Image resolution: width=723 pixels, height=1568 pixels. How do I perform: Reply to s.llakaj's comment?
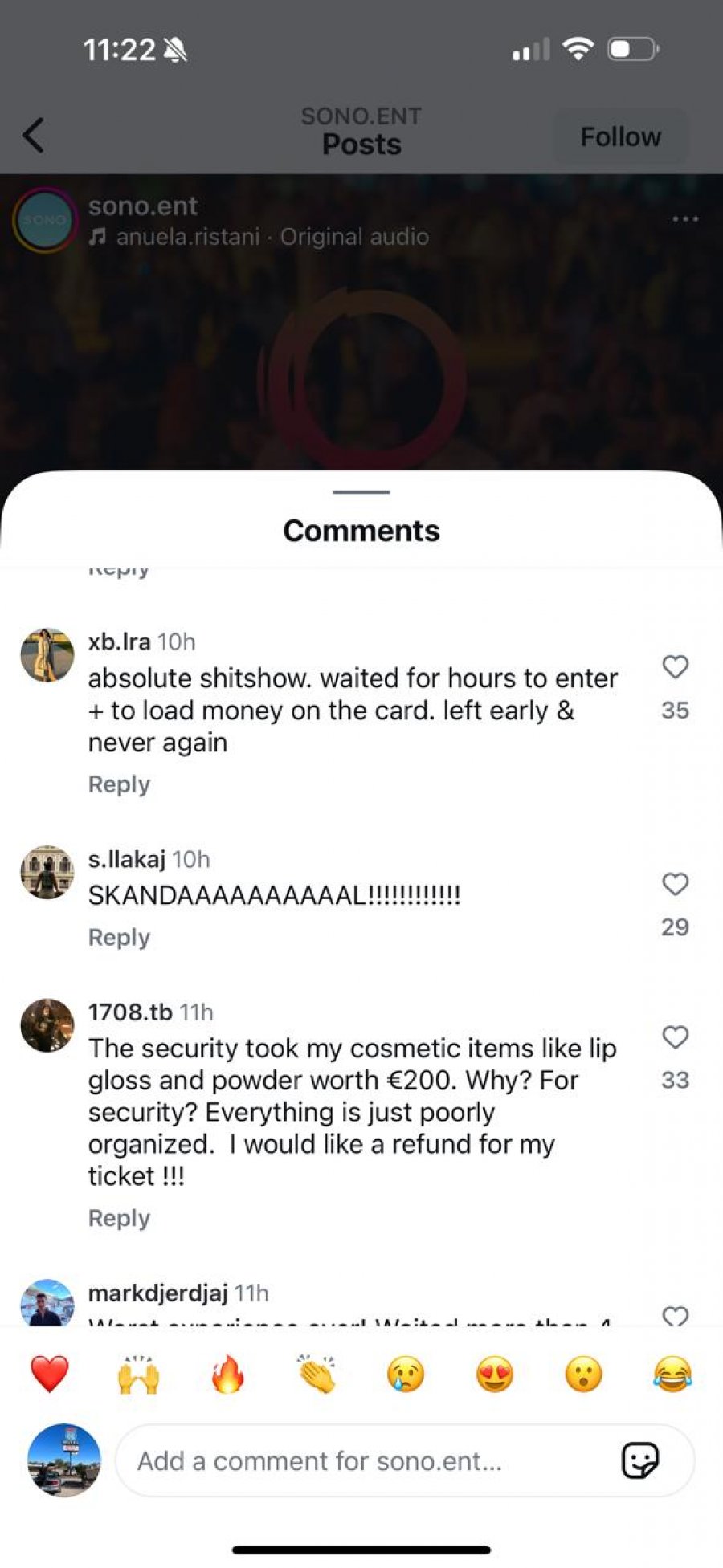pyautogui.click(x=119, y=937)
